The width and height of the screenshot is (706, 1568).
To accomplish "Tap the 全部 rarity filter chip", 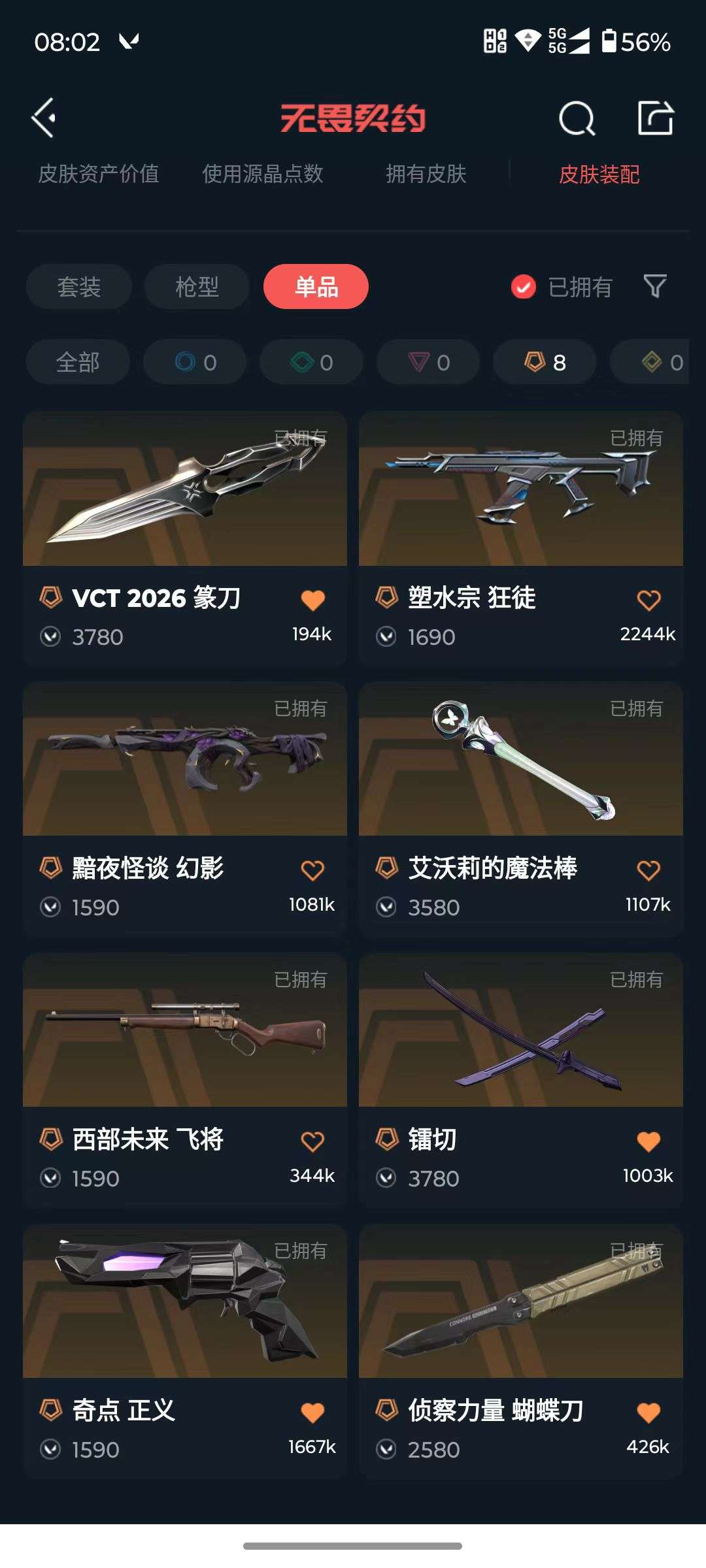I will pyautogui.click(x=78, y=362).
